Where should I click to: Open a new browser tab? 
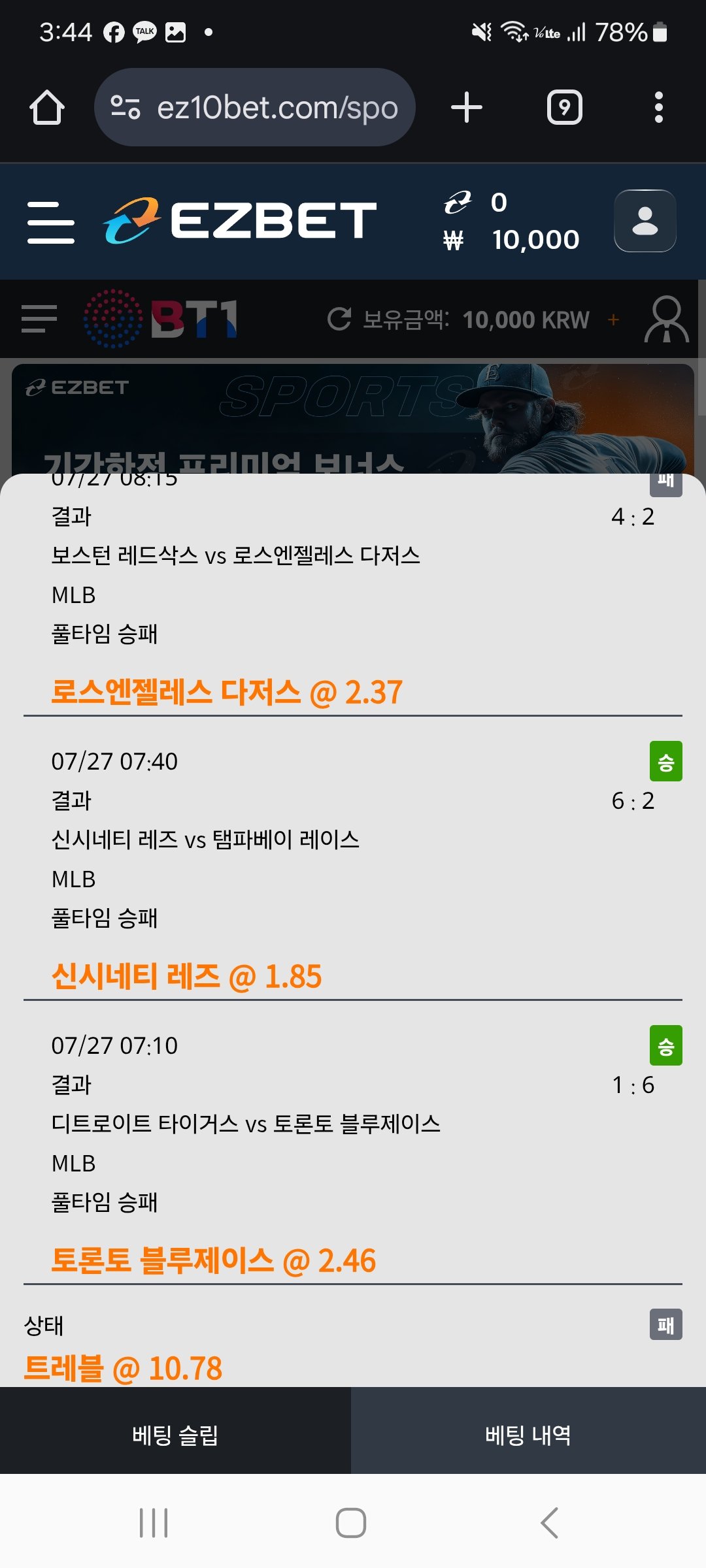(467, 108)
